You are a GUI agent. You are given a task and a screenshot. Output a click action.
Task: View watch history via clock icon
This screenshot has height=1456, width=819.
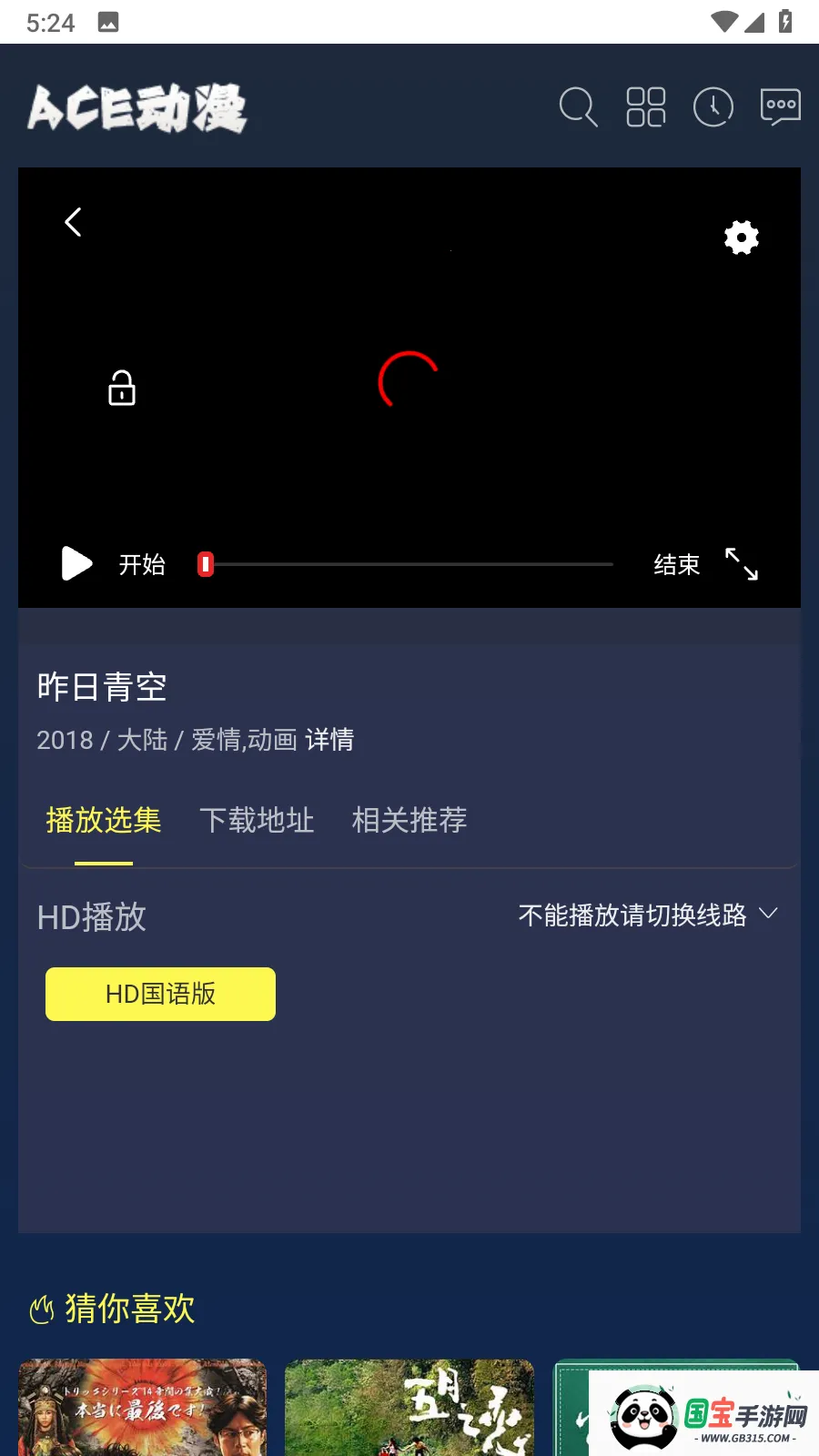[713, 106]
